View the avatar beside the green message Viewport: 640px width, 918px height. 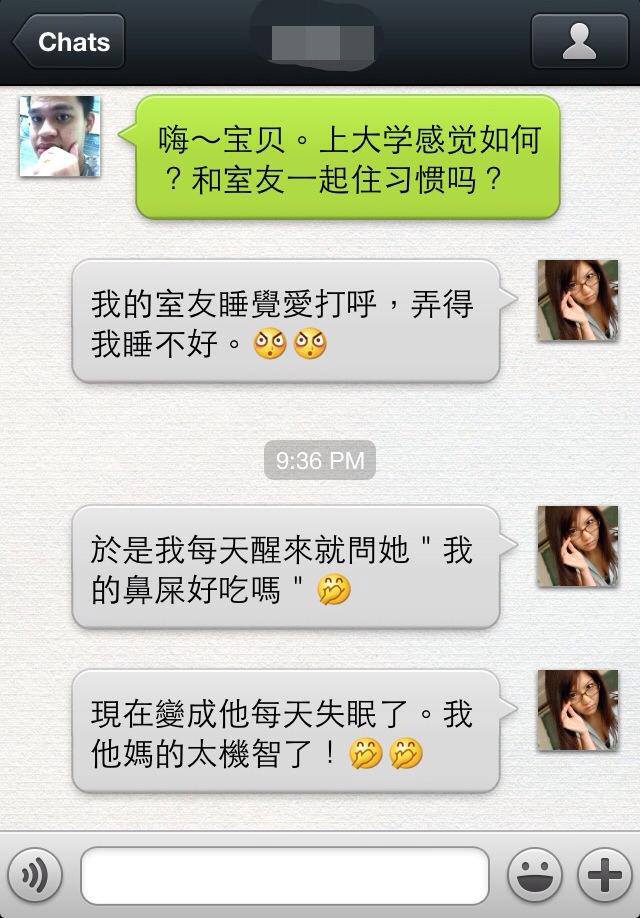click(x=60, y=136)
